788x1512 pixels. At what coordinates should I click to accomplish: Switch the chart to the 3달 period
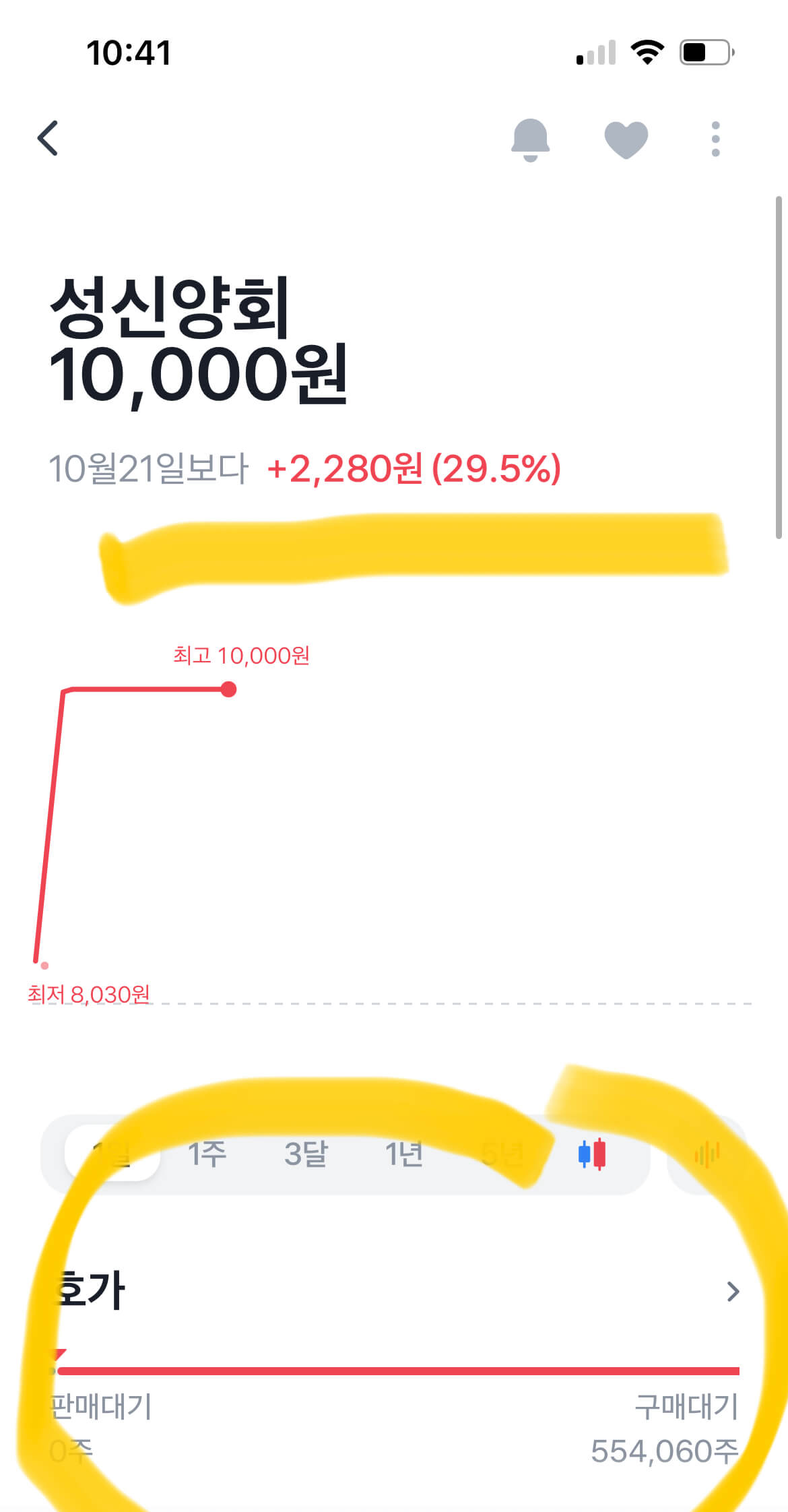click(x=305, y=1154)
